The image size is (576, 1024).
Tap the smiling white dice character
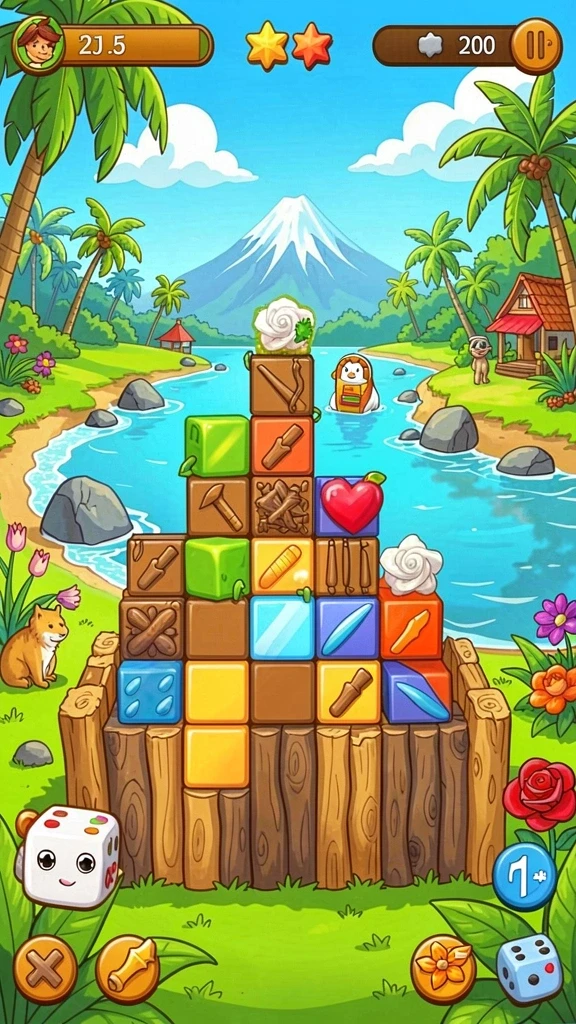pos(68,856)
